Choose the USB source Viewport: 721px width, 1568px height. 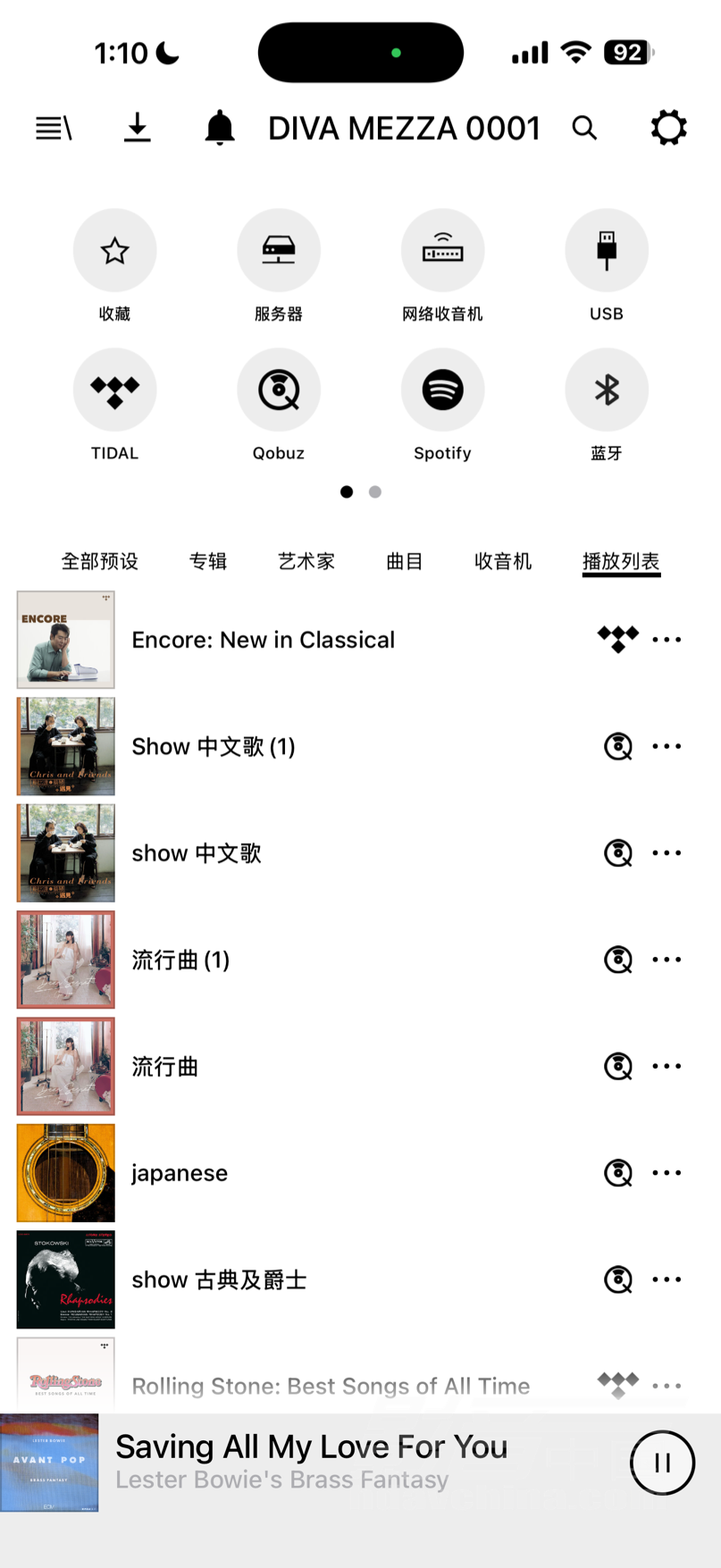(606, 251)
